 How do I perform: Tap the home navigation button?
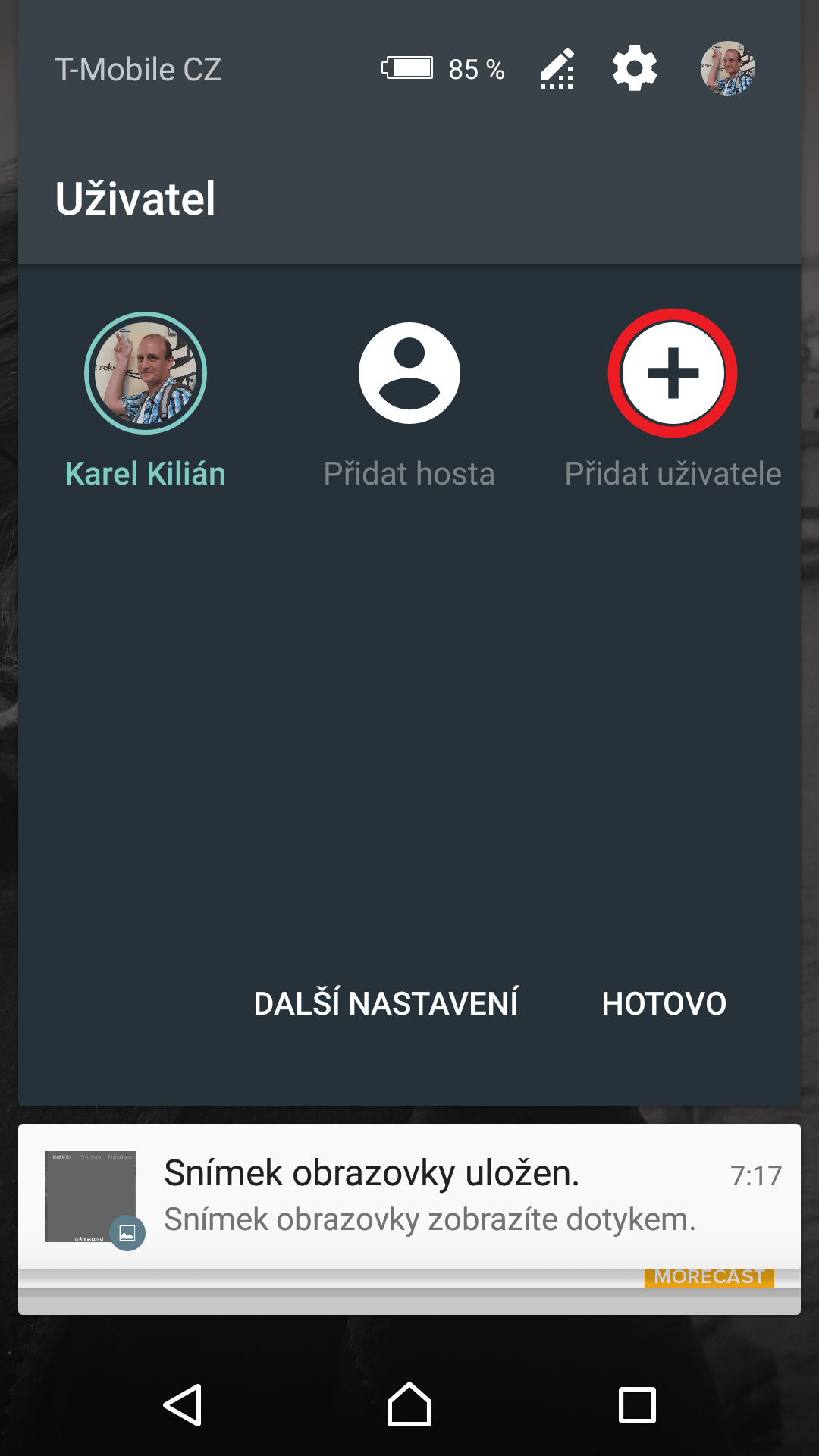(409, 1404)
